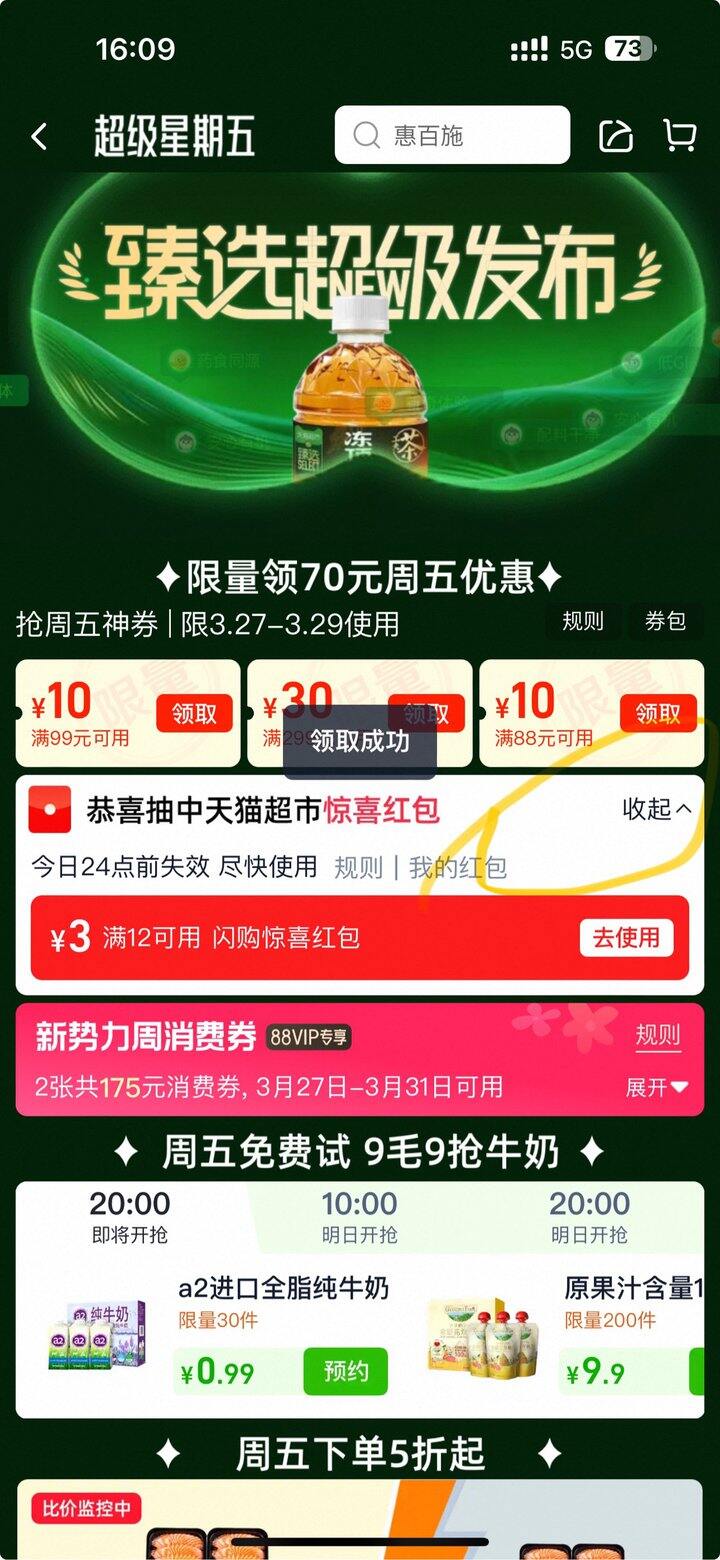Screen dimensions: 720x1560
Task: Open the search box showing 惠百施
Action: click(x=452, y=135)
